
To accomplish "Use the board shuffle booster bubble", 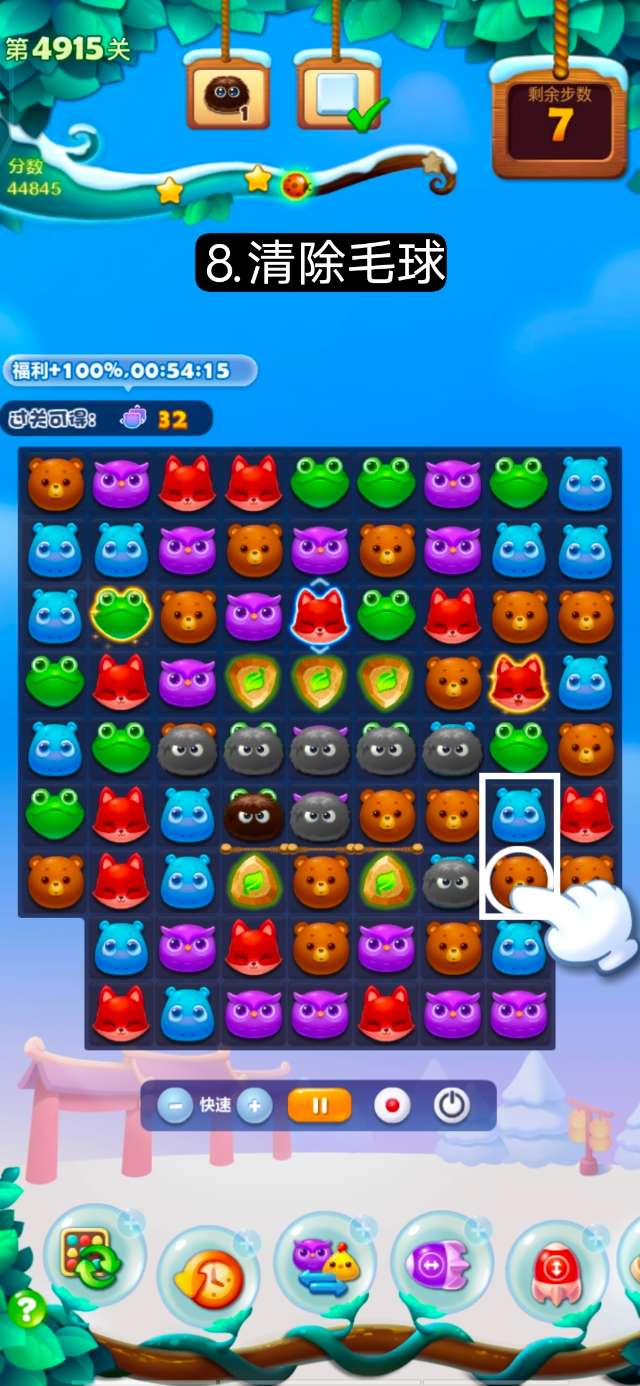I will [x=93, y=1256].
